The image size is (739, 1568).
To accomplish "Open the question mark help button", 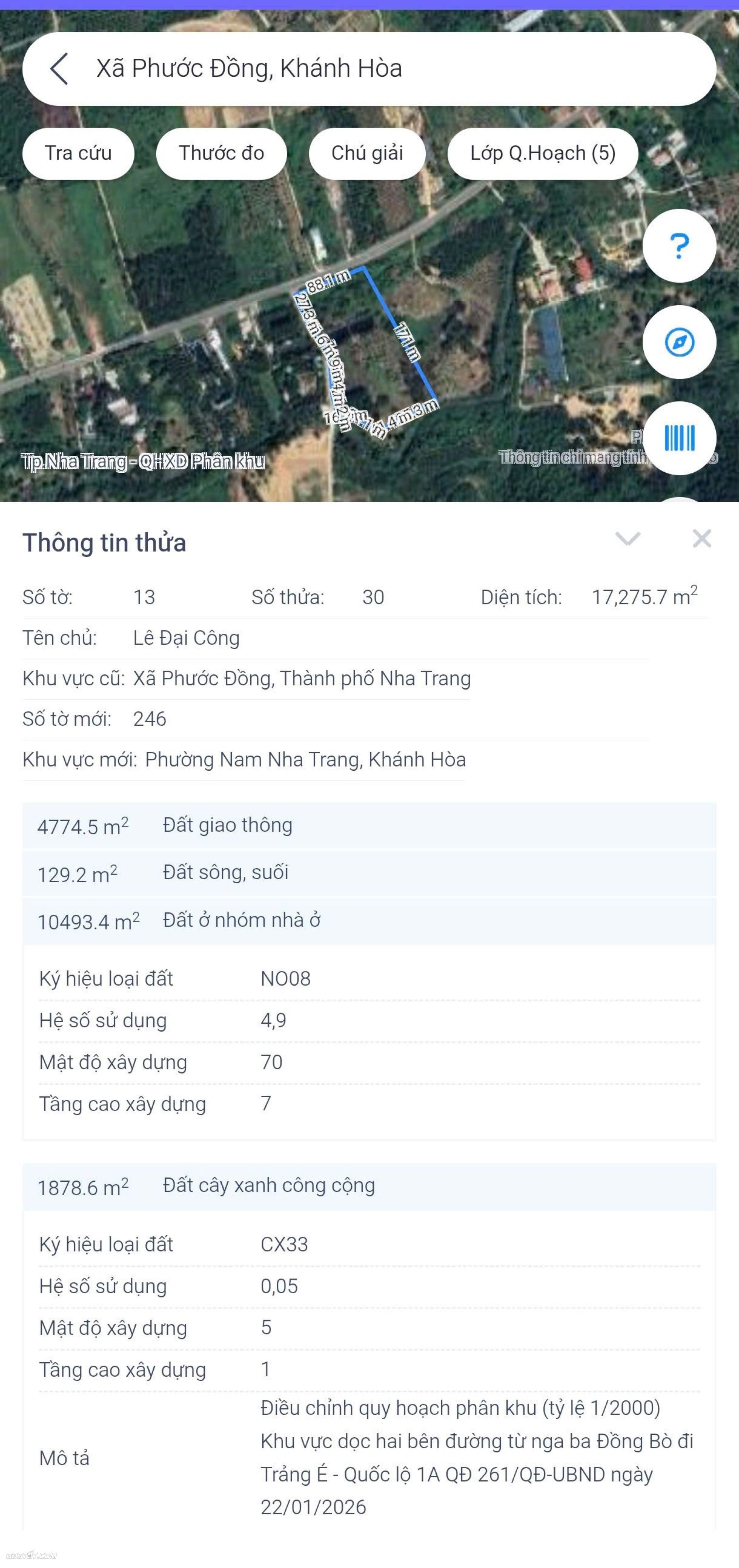I will pyautogui.click(x=679, y=246).
